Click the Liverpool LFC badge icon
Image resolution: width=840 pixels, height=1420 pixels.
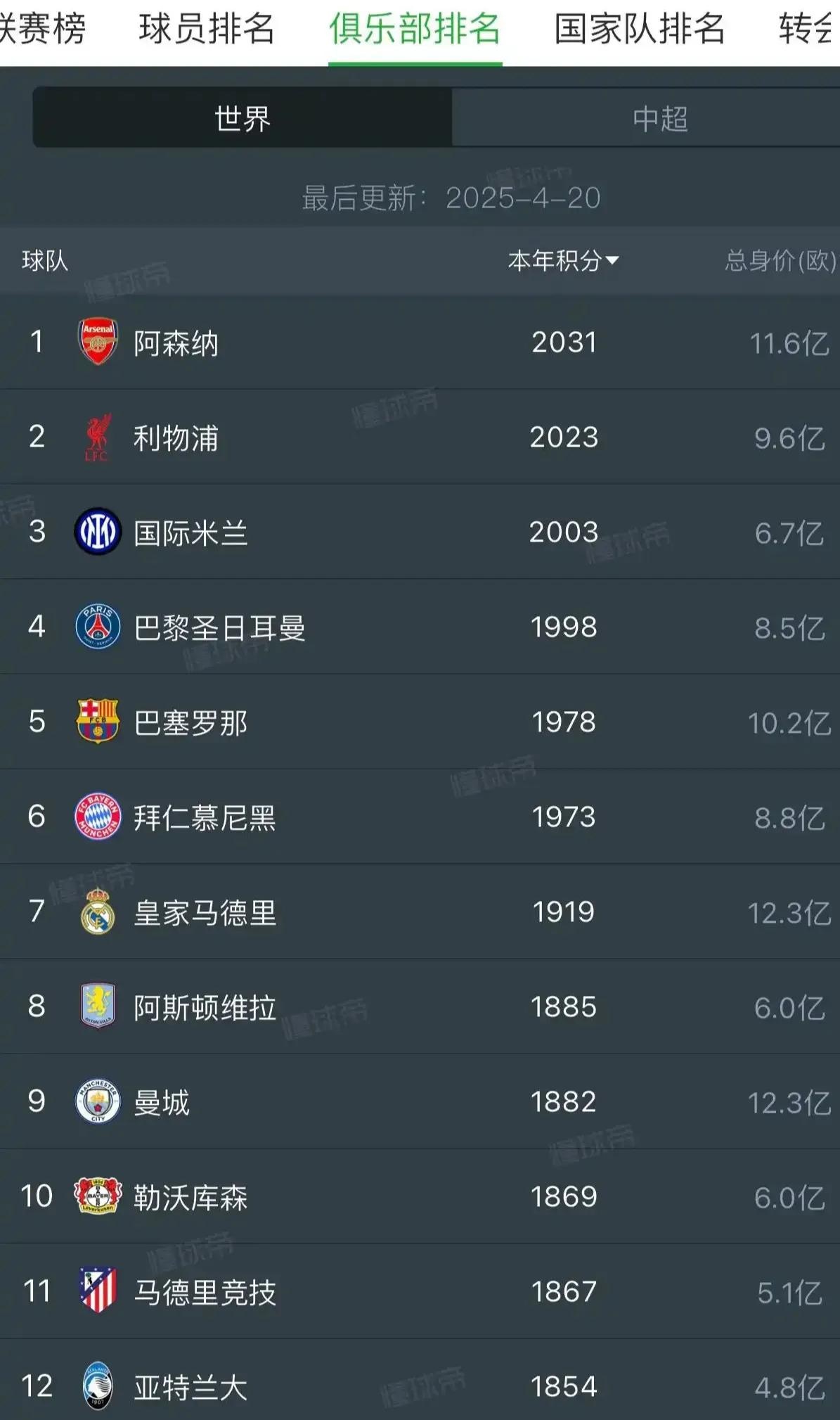99,437
